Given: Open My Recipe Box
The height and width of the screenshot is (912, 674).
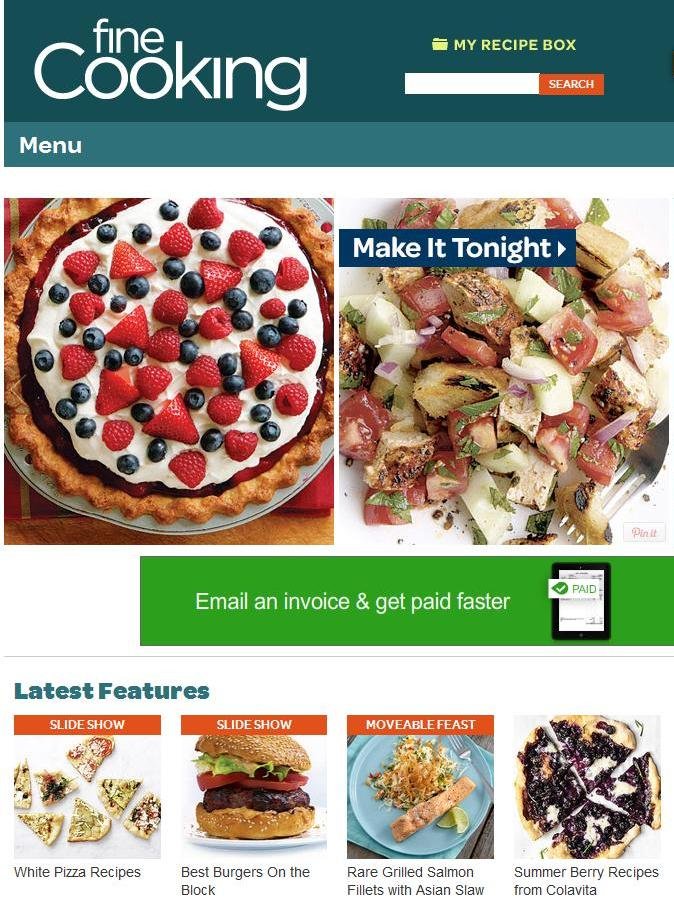Looking at the screenshot, I should pos(504,45).
